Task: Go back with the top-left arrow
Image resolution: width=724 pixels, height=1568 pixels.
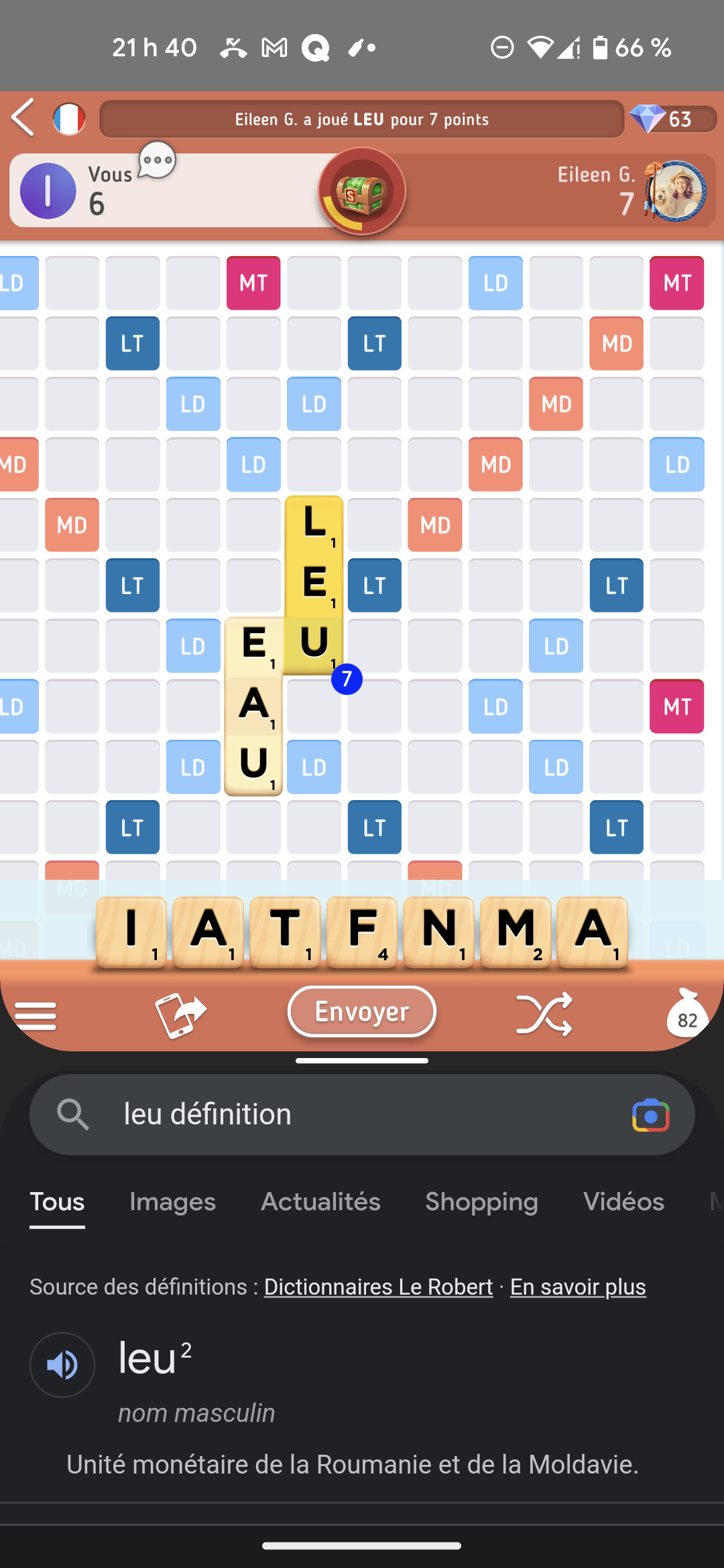Action: [23, 118]
